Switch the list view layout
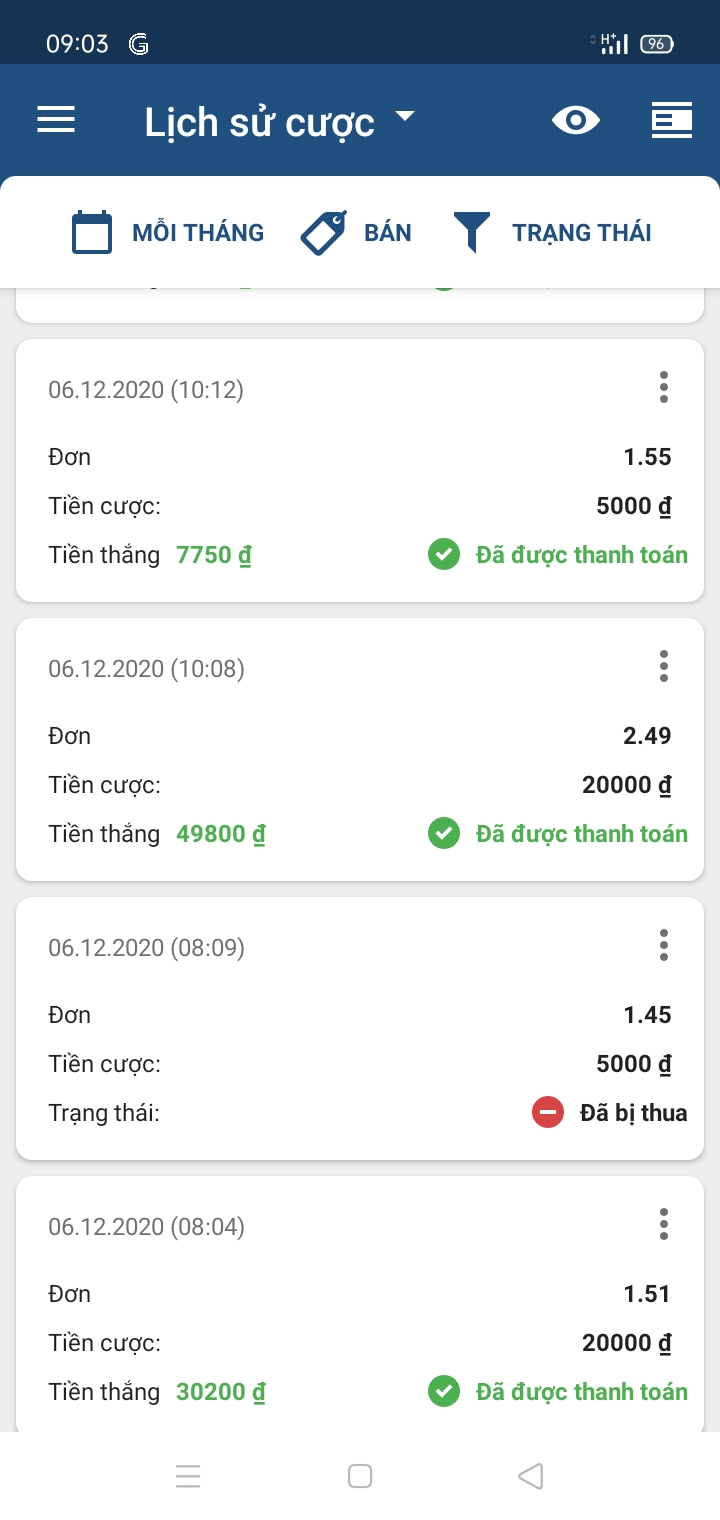The image size is (720, 1520). pos(671,121)
